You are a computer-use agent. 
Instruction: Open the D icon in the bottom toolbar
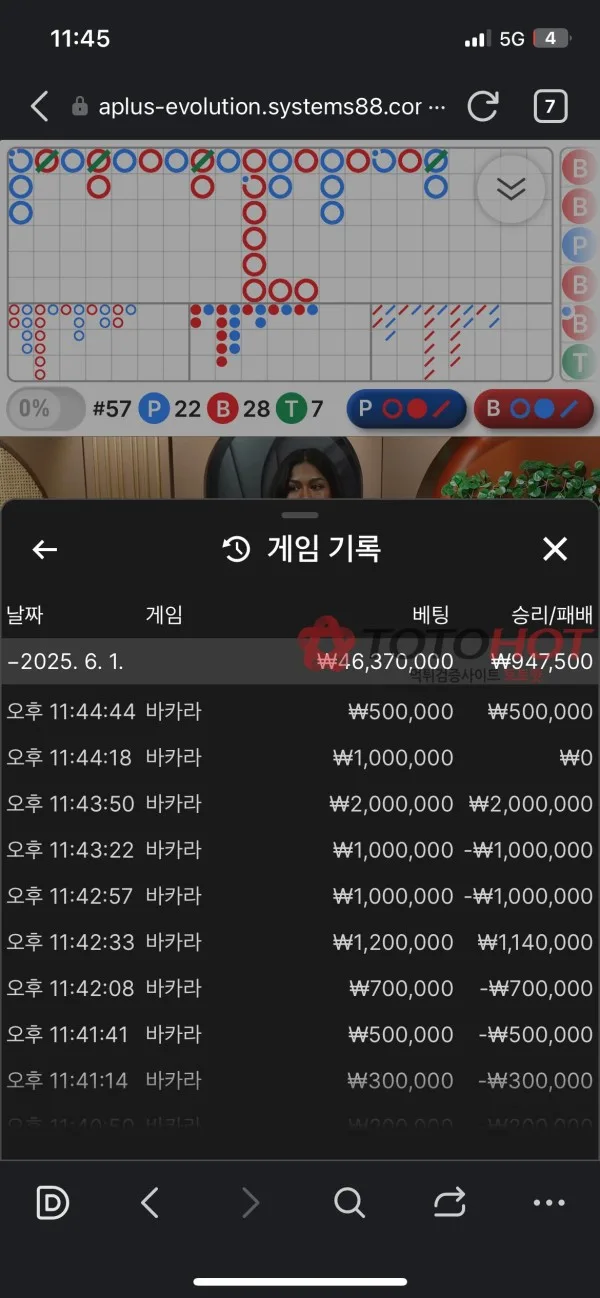52,1202
